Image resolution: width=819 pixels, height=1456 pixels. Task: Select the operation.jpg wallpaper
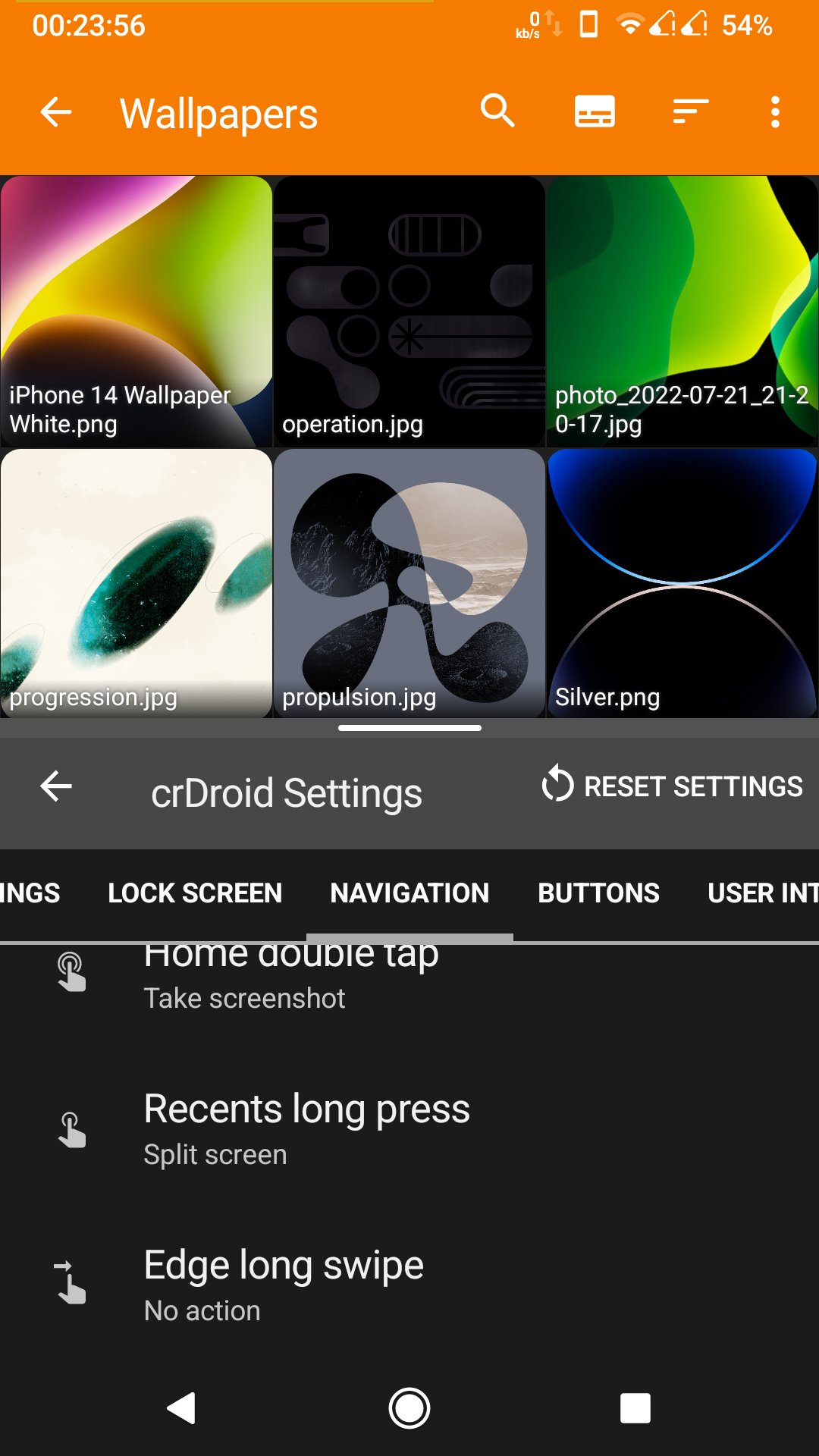pos(409,311)
